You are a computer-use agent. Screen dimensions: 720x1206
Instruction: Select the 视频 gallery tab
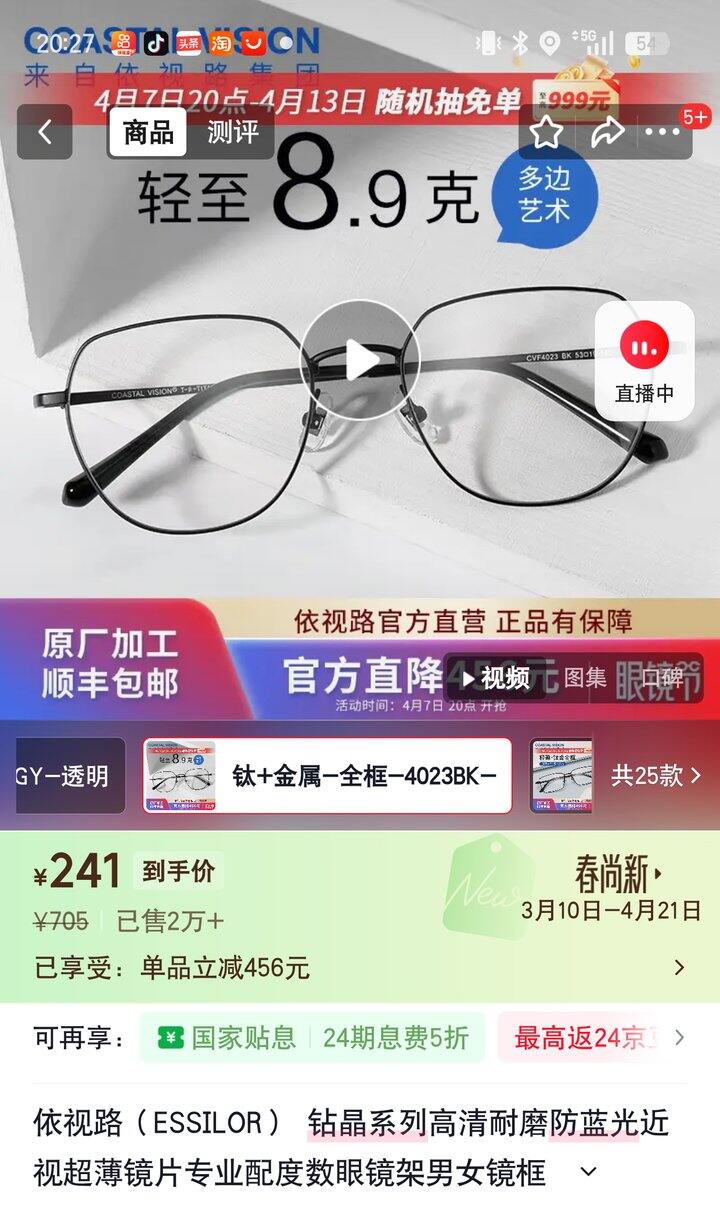[495, 677]
